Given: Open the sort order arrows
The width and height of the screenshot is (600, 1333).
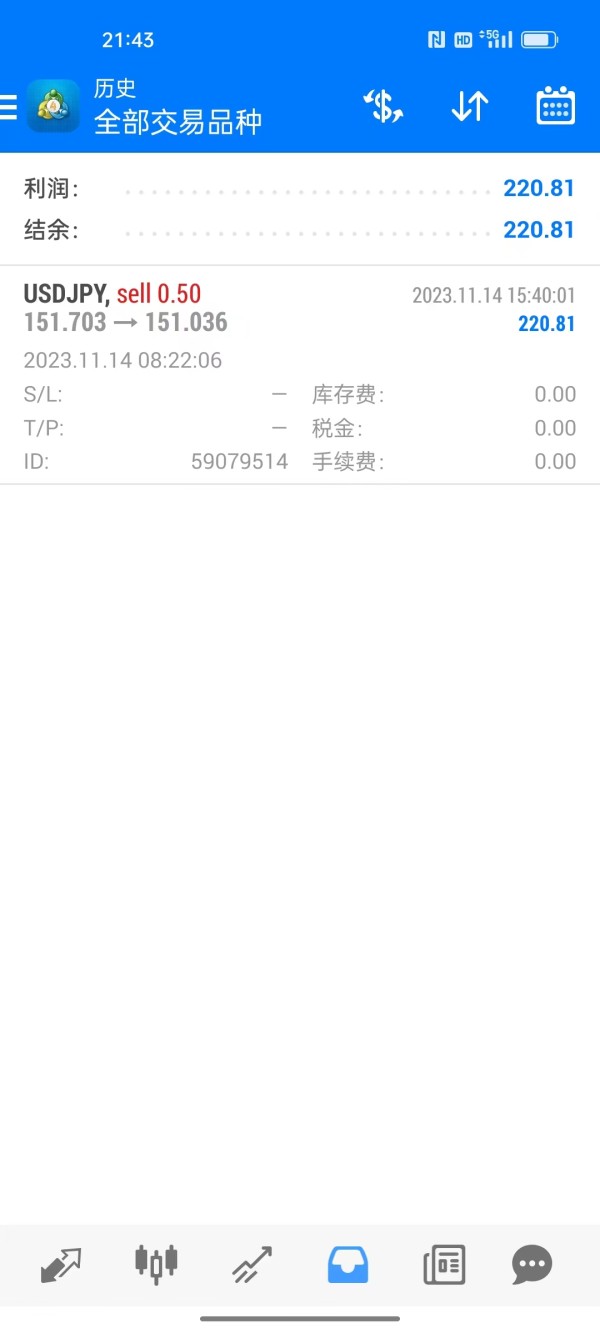Looking at the screenshot, I should click(x=469, y=106).
